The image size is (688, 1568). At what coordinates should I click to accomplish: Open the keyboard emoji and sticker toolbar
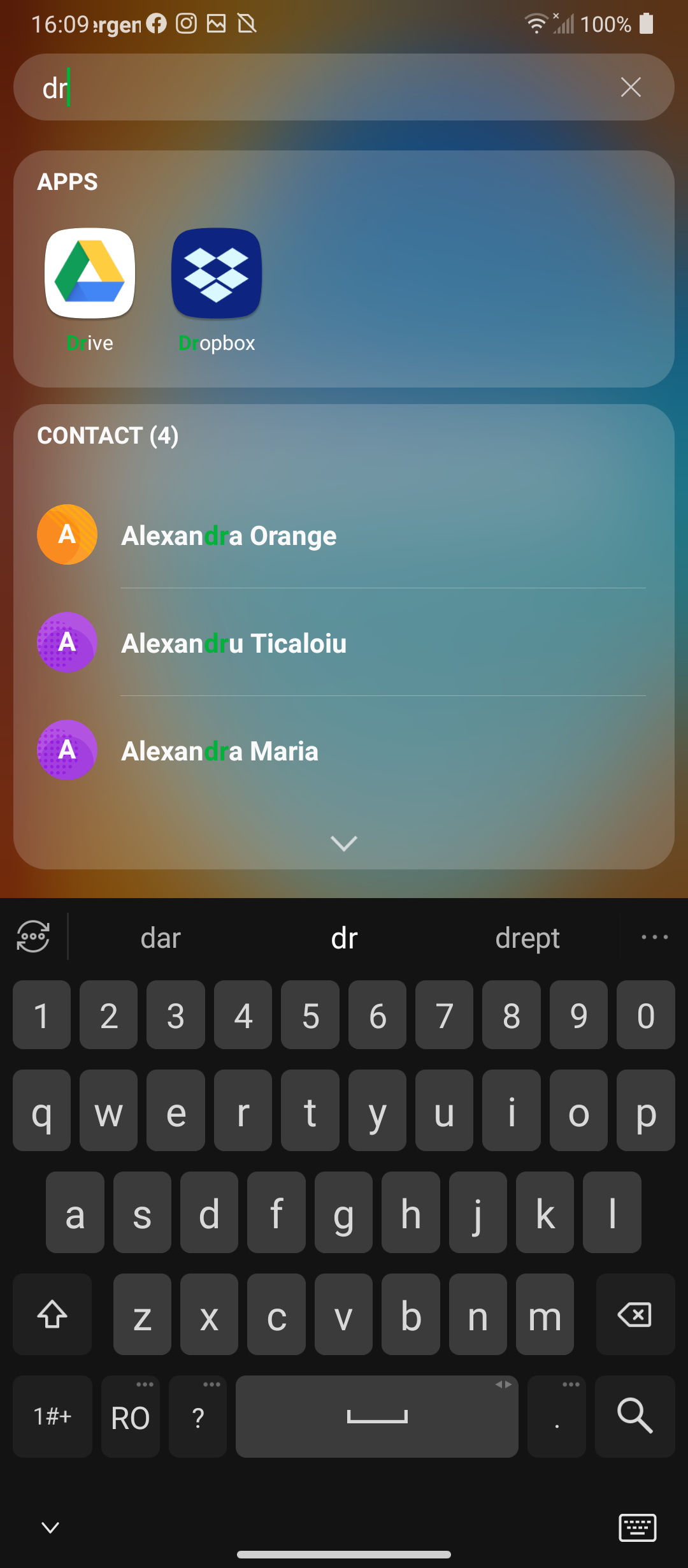[x=33, y=937]
